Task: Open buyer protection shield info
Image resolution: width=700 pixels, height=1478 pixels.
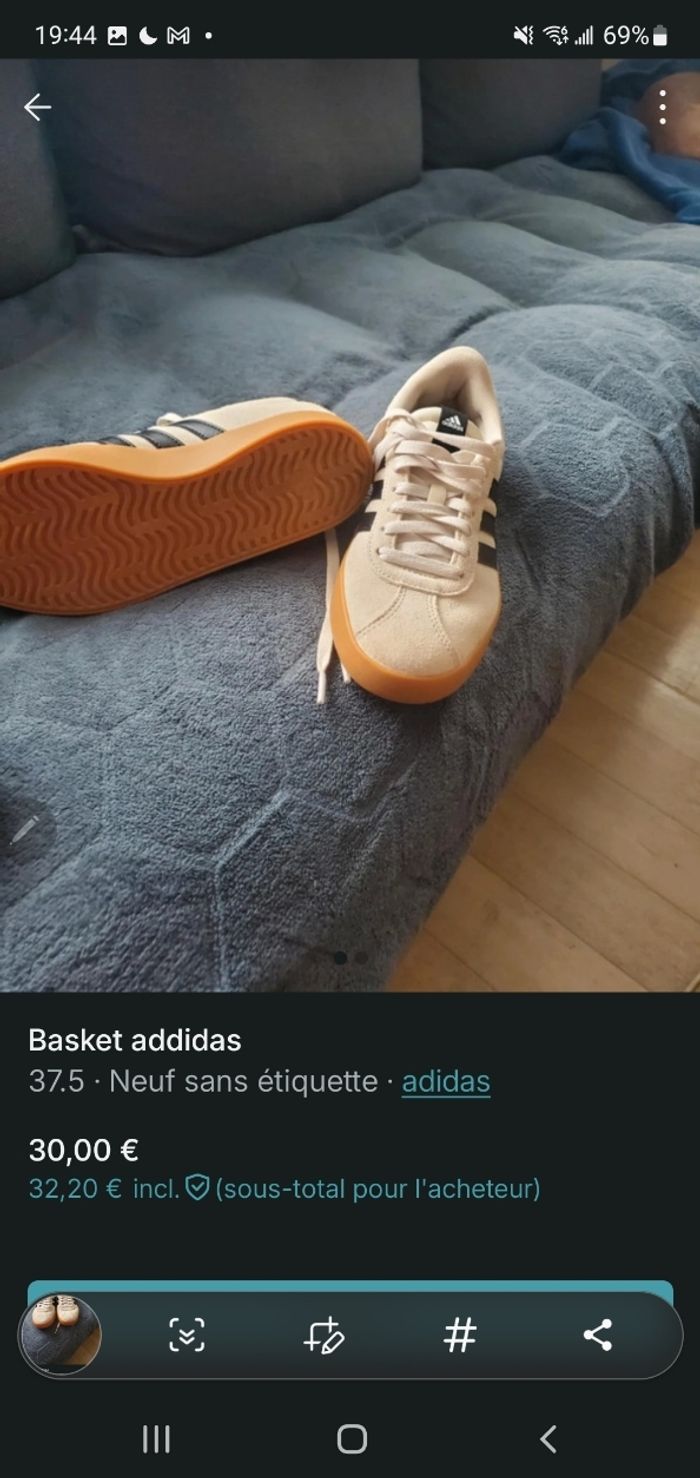Action: click(197, 1188)
